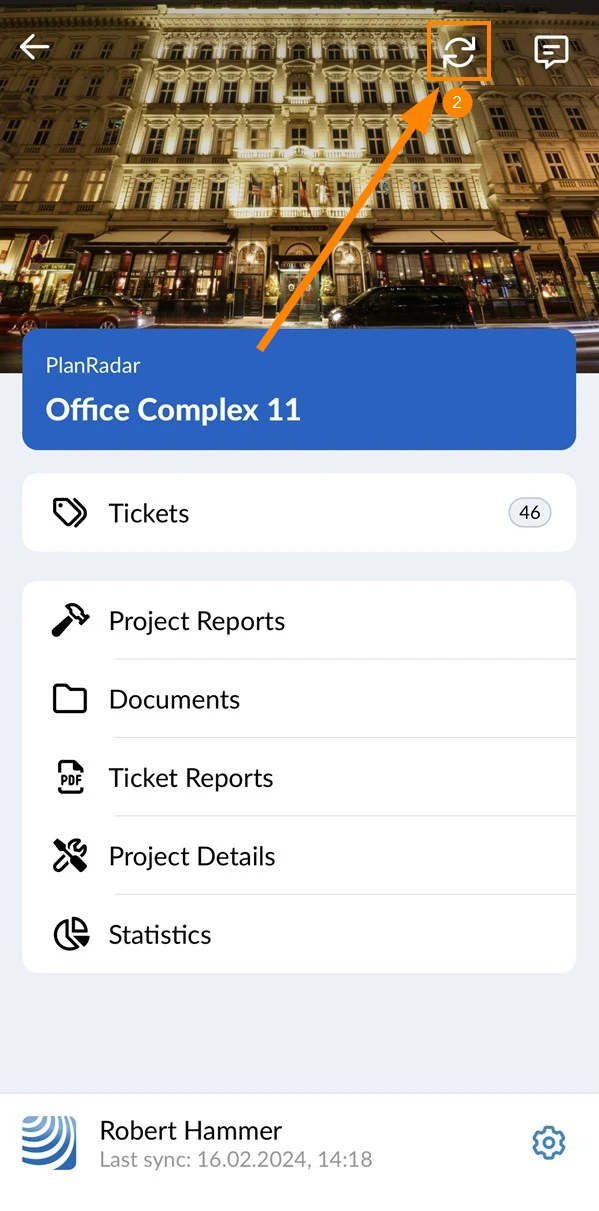Viewport: 599px width, 1211px height.
Task: Open the Statistics section
Action: pos(299,934)
